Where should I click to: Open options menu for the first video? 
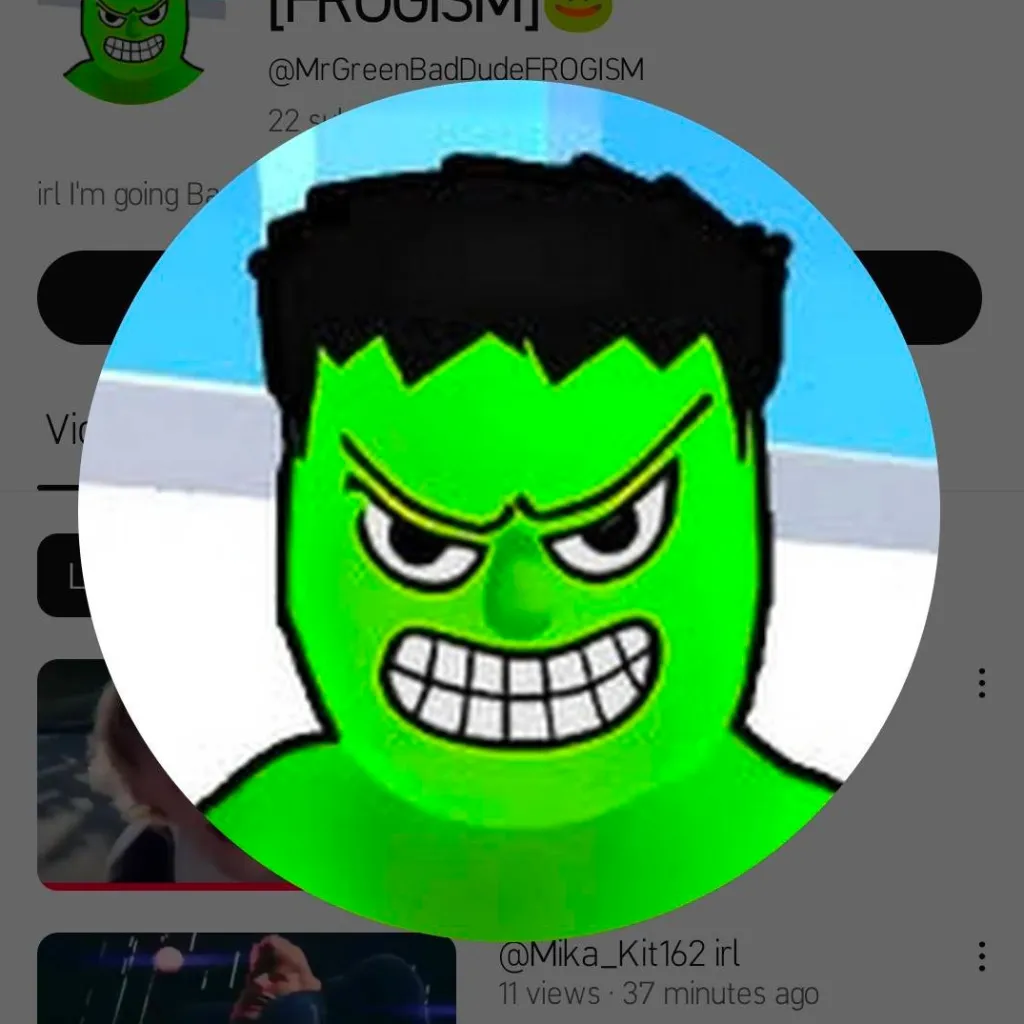(981, 683)
